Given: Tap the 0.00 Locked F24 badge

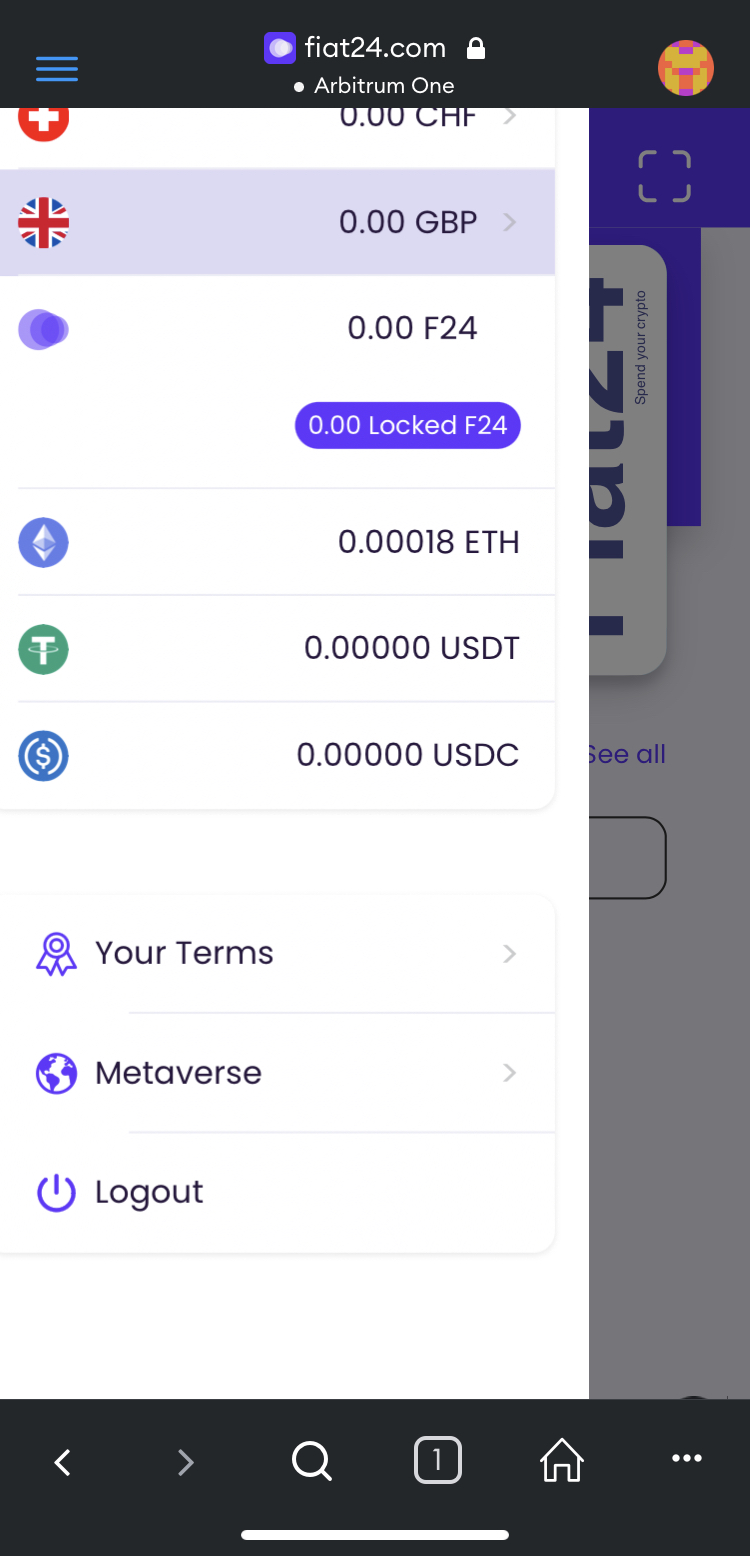Looking at the screenshot, I should [408, 425].
